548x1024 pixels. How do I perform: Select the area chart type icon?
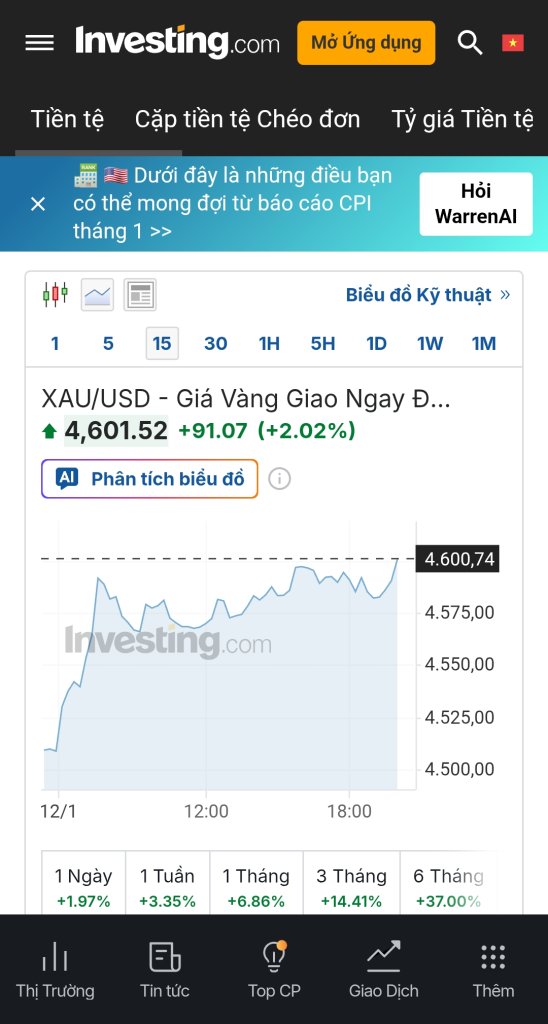click(97, 295)
